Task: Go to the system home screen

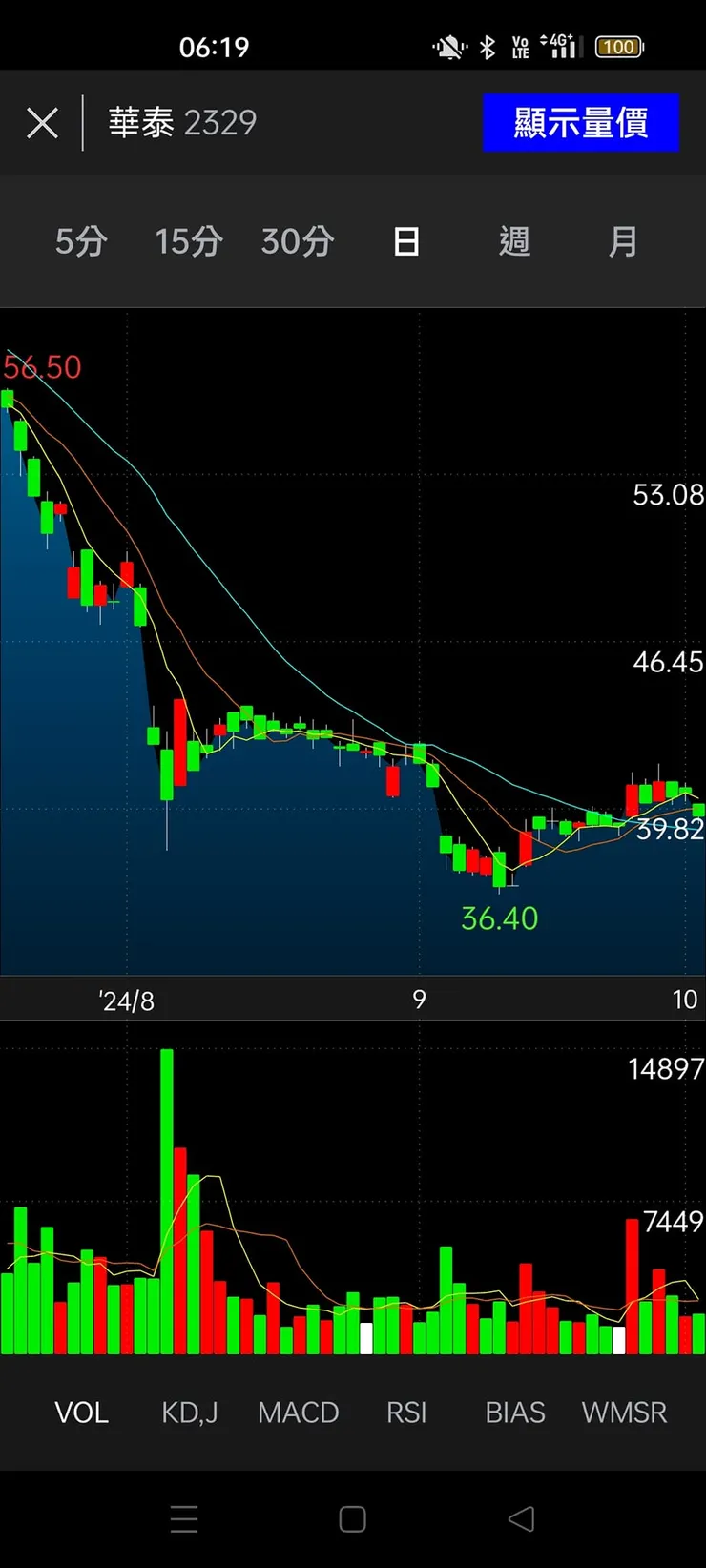Action: coord(352,1518)
